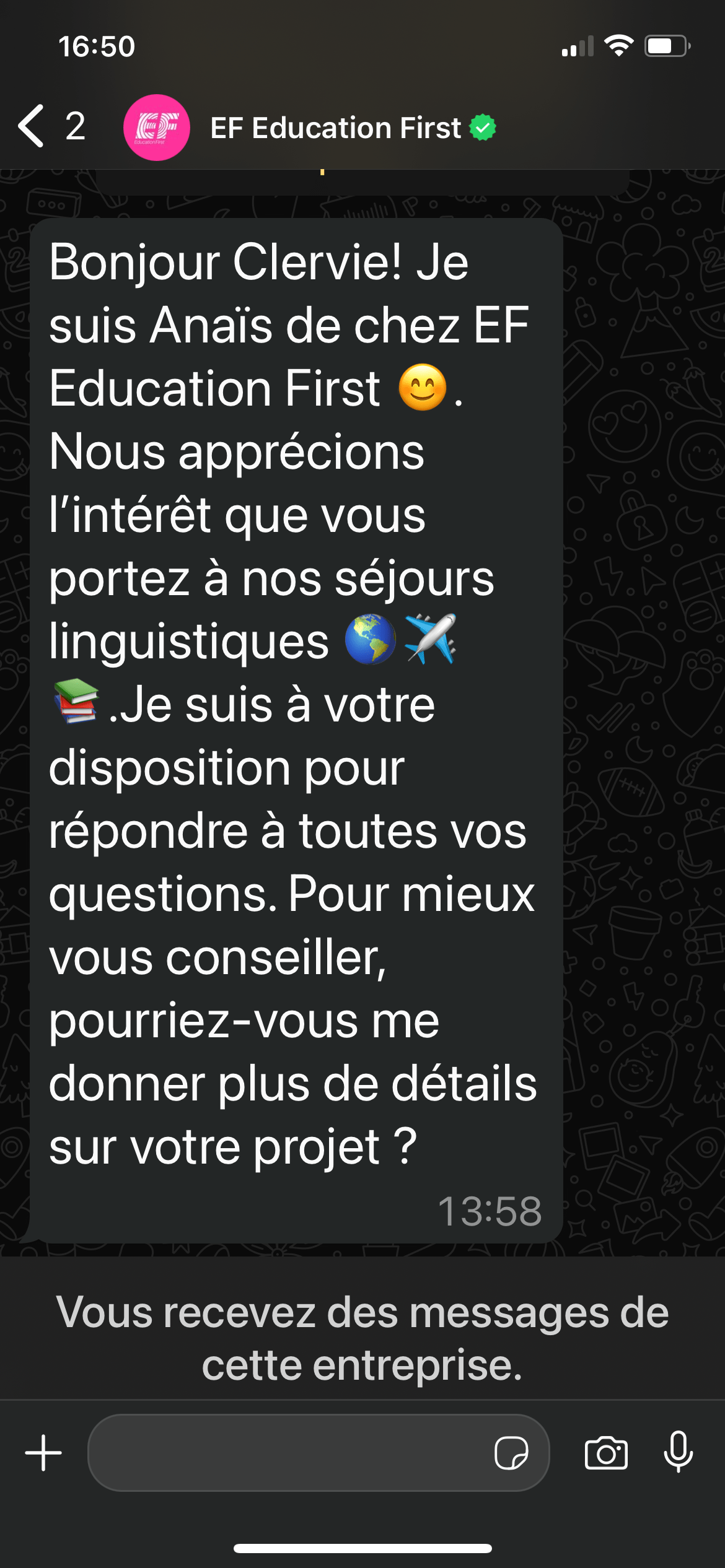Open the camera
The height and width of the screenshot is (1568, 725).
(x=605, y=1452)
